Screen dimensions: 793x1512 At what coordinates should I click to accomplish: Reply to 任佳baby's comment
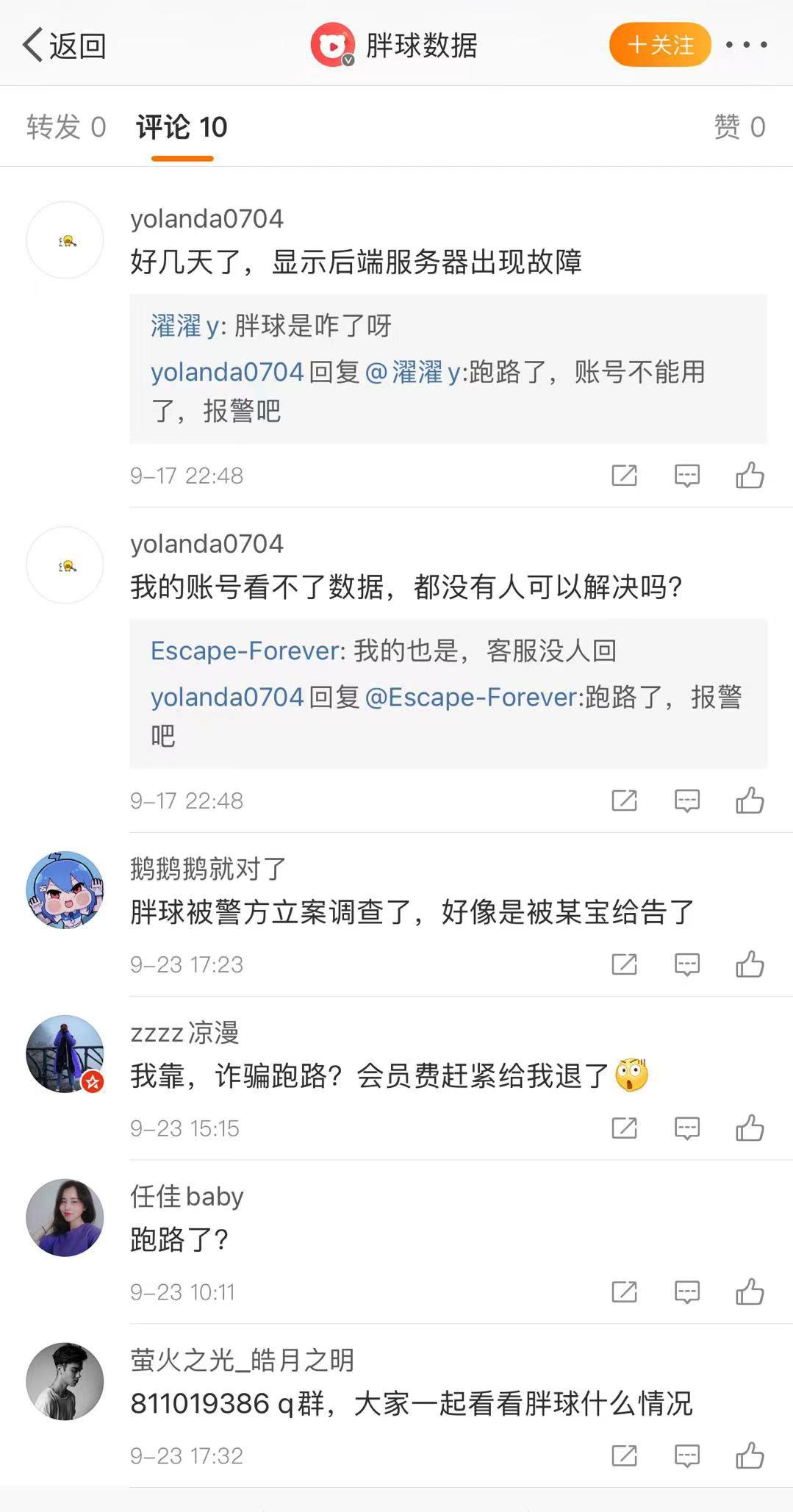coord(686,1291)
